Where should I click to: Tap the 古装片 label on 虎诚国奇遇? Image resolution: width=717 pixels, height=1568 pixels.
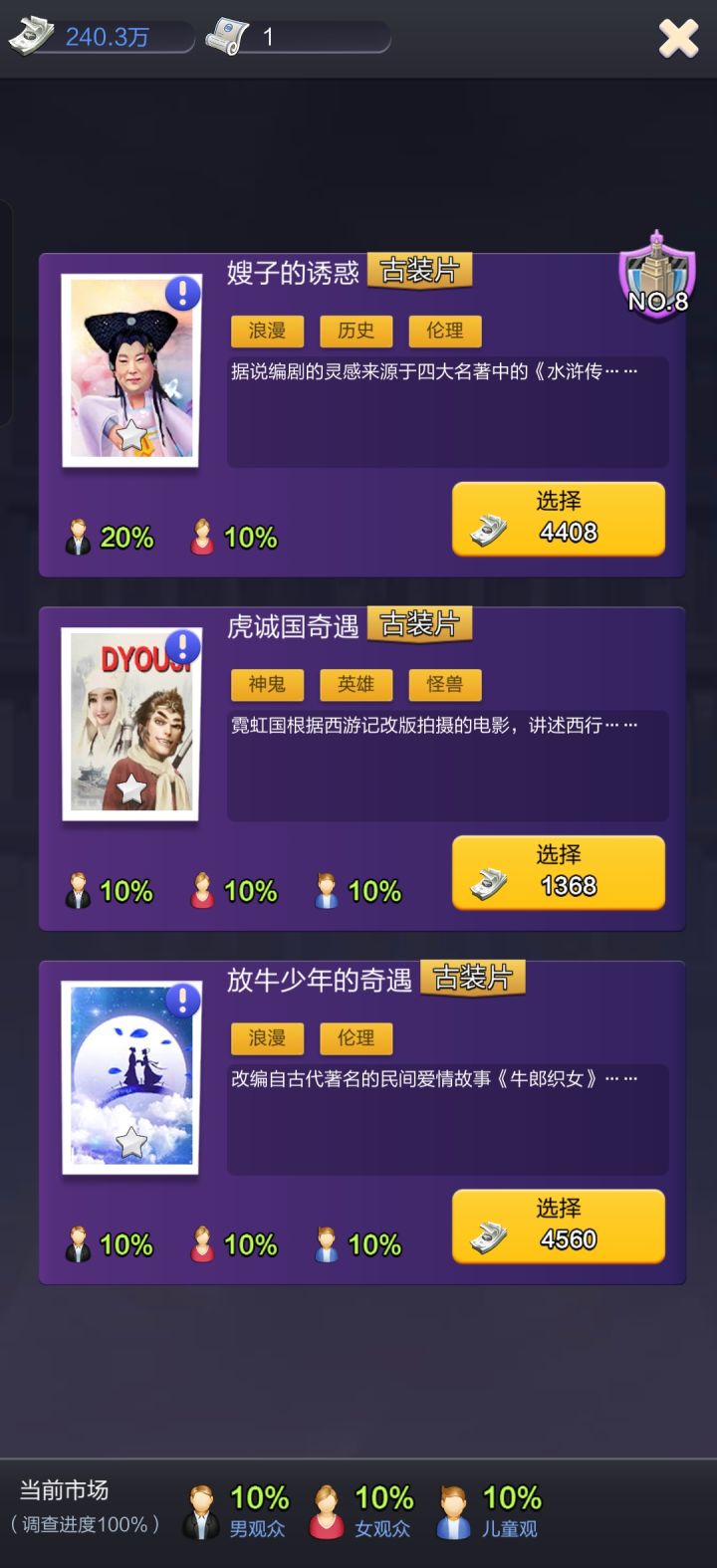418,623
